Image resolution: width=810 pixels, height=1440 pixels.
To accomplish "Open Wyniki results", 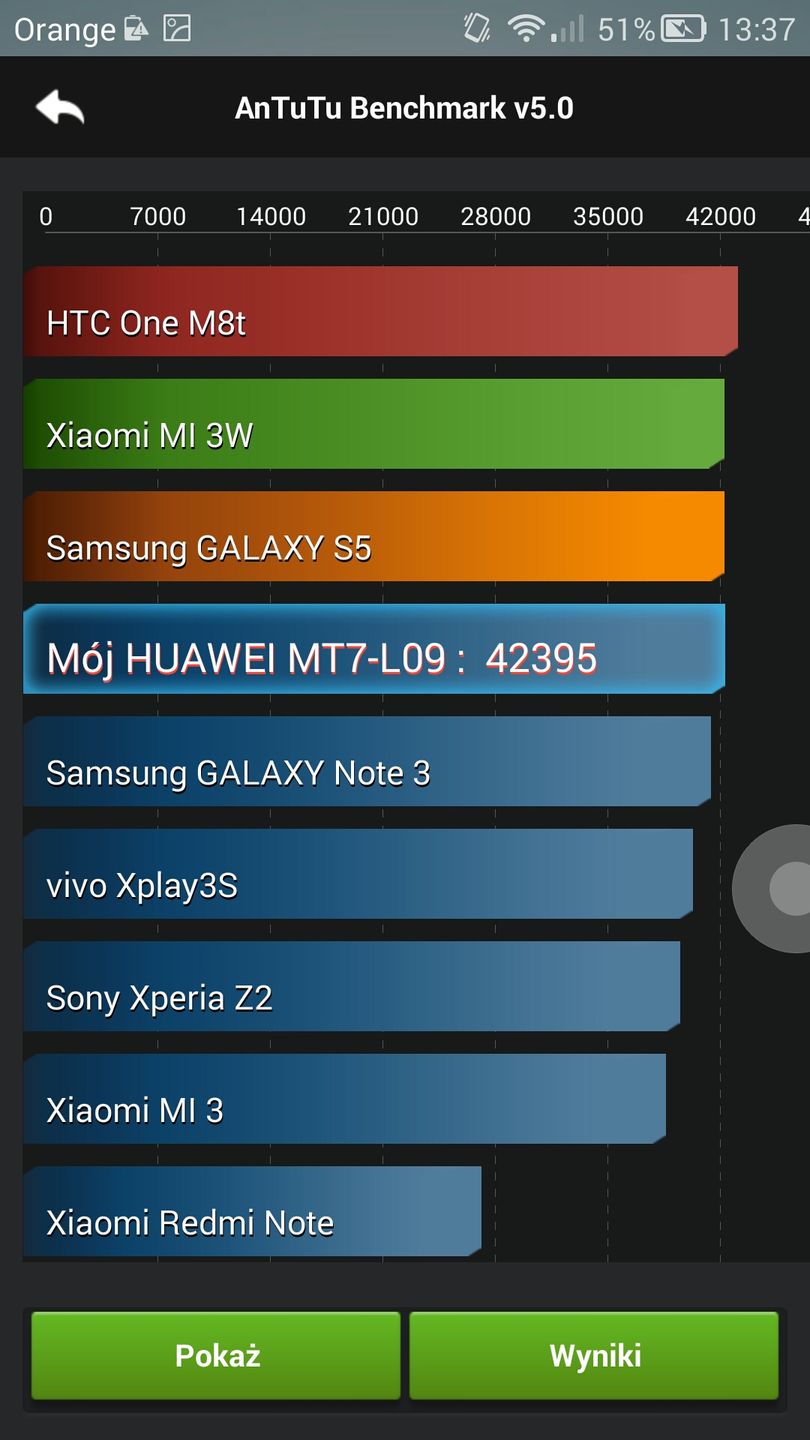I will pyautogui.click(x=594, y=1355).
